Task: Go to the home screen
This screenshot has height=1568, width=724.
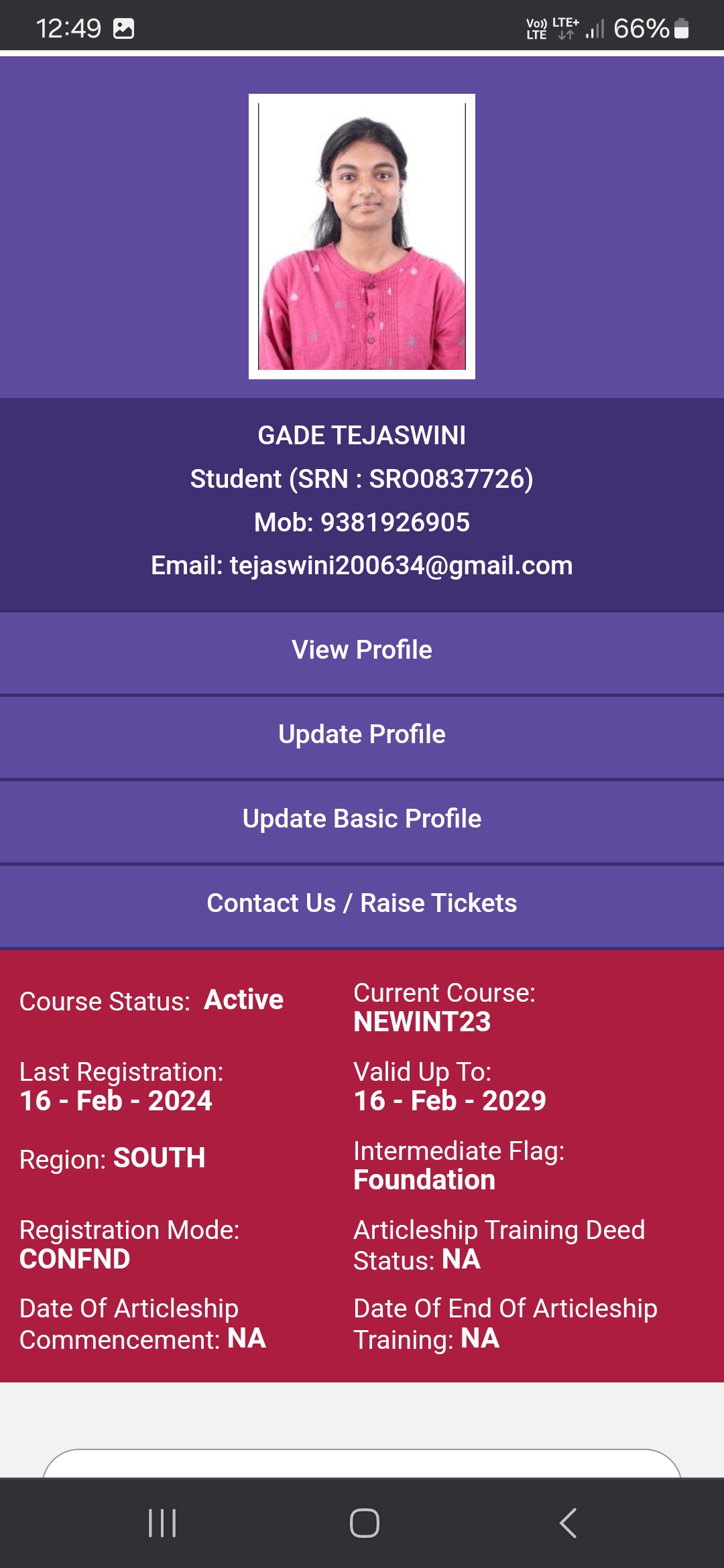Action: (364, 1523)
